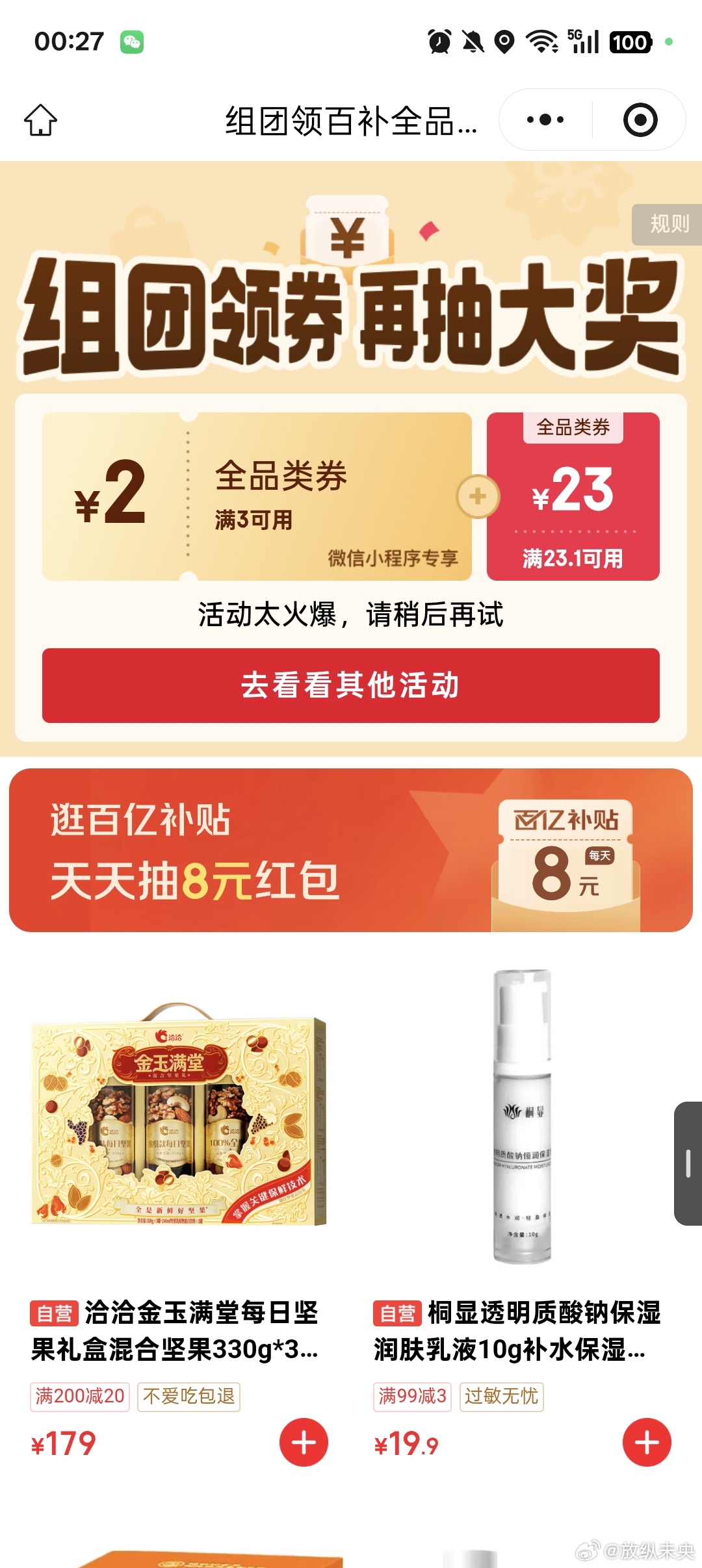
Task: Tap the gray side floating handle
Action: 688,1163
